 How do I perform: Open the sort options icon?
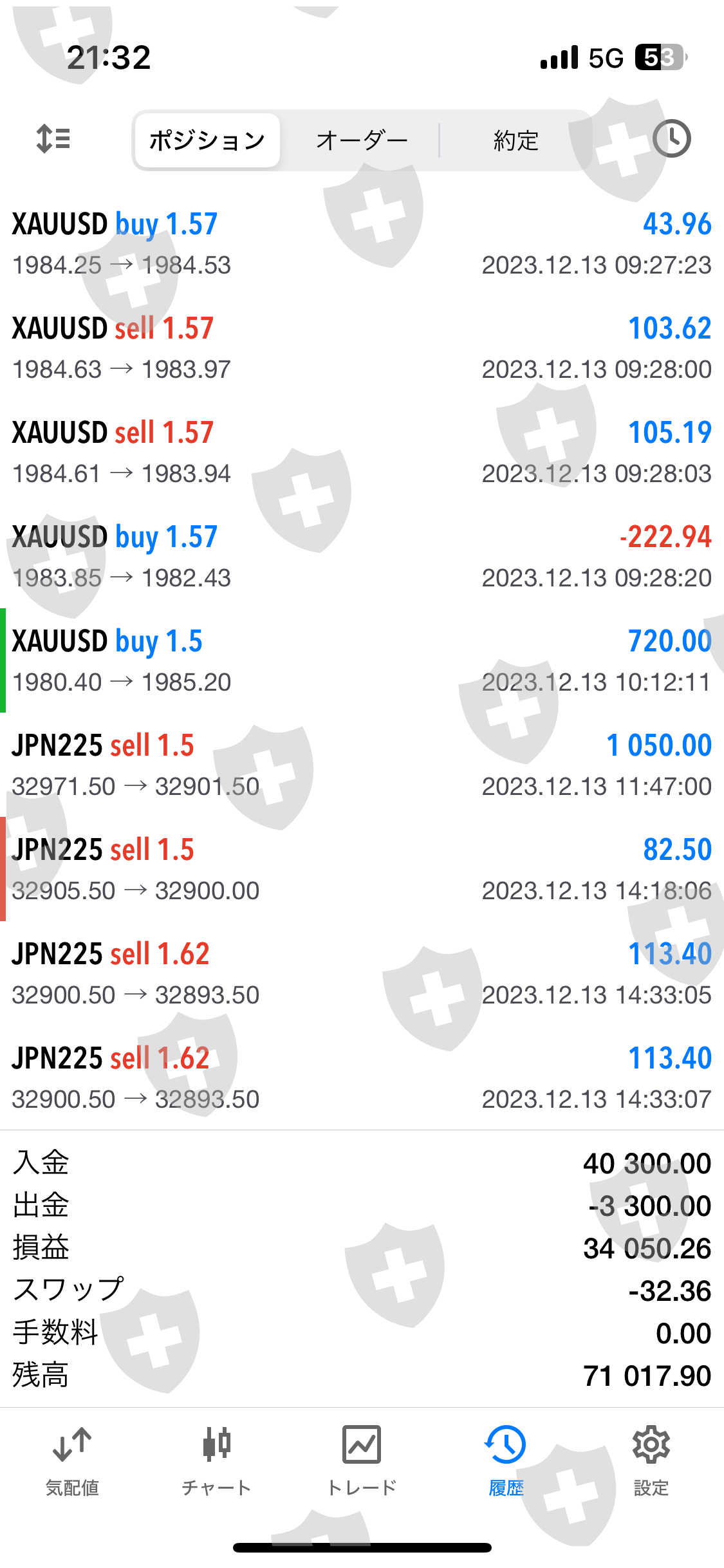tap(53, 139)
